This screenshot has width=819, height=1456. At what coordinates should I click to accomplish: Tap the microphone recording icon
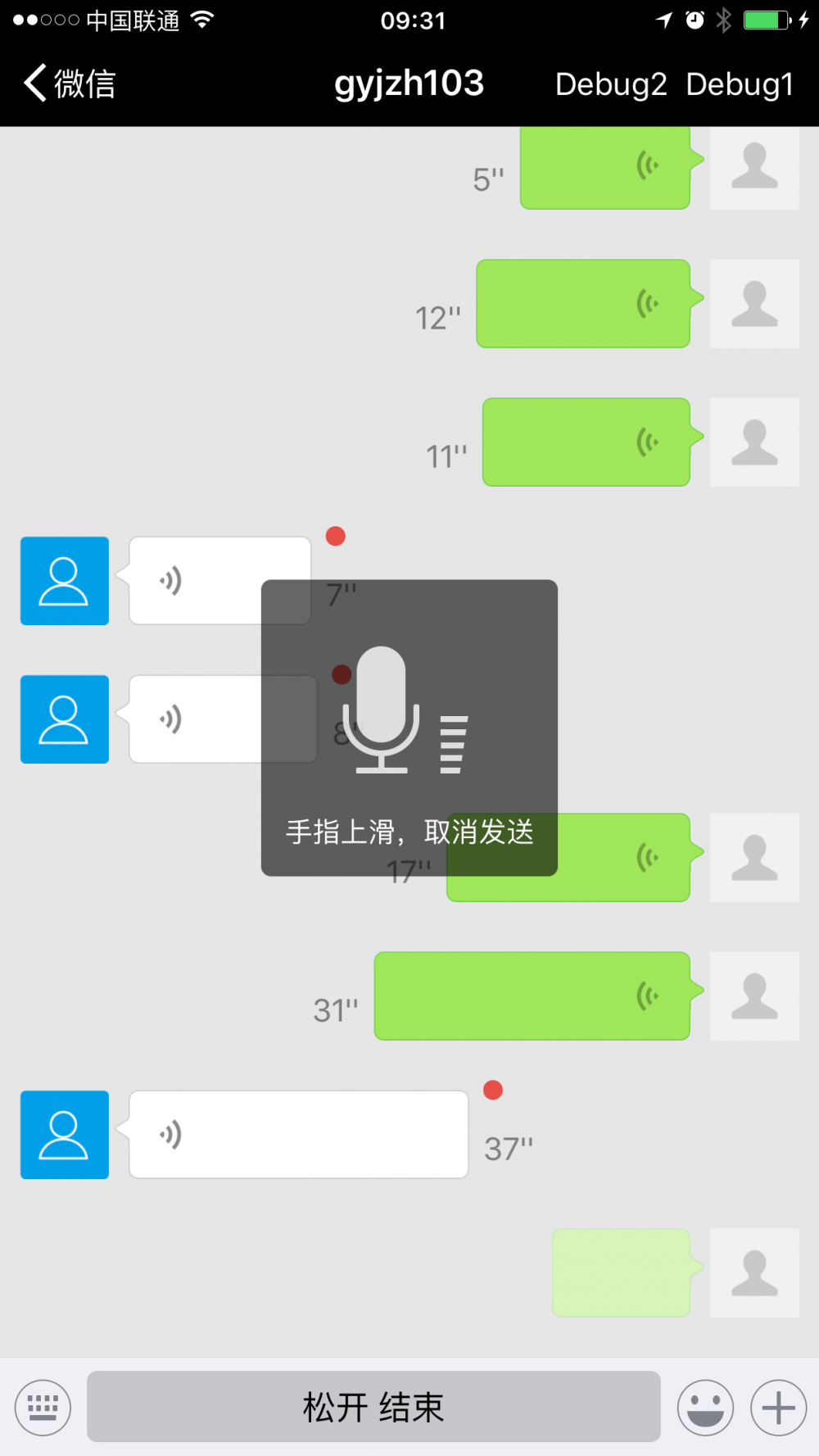click(x=382, y=711)
